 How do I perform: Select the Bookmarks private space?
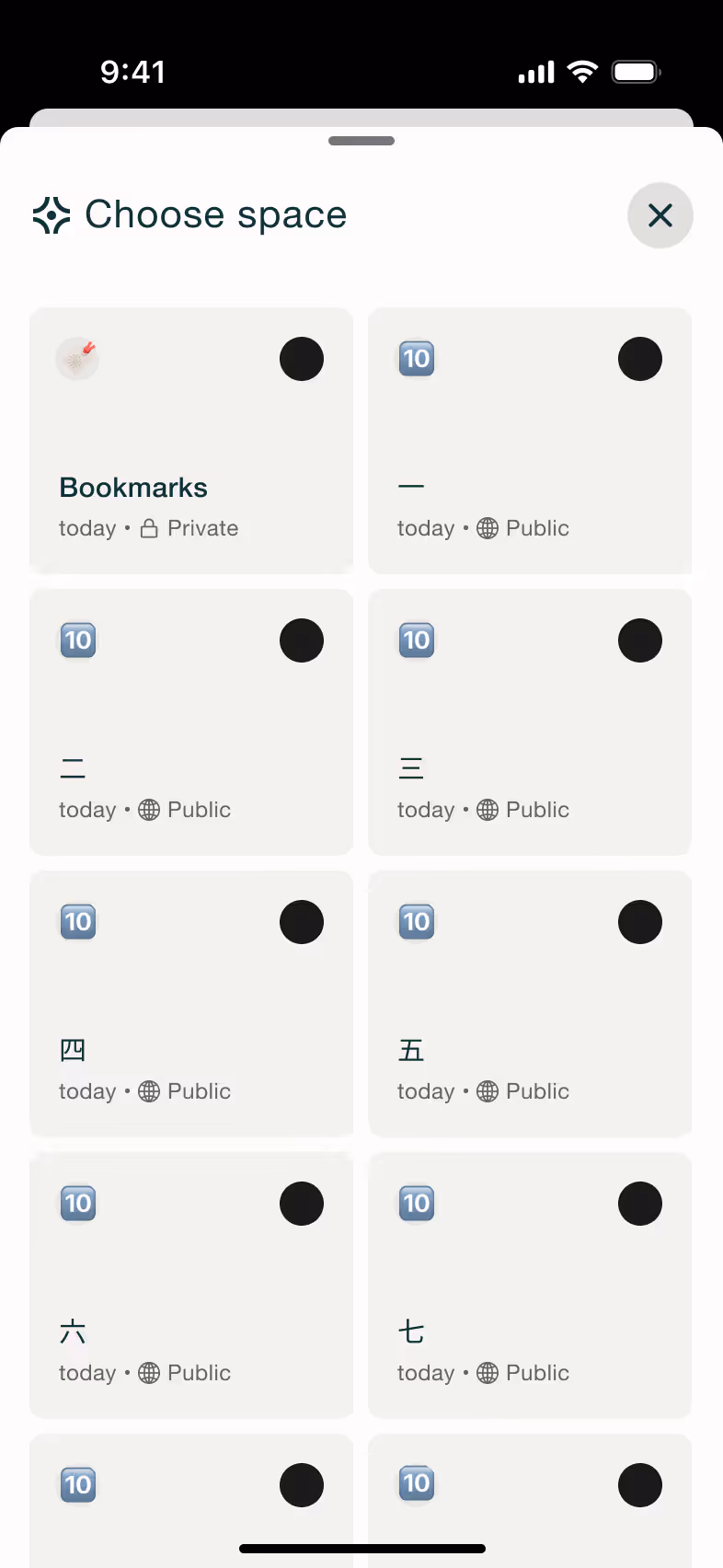click(191, 441)
